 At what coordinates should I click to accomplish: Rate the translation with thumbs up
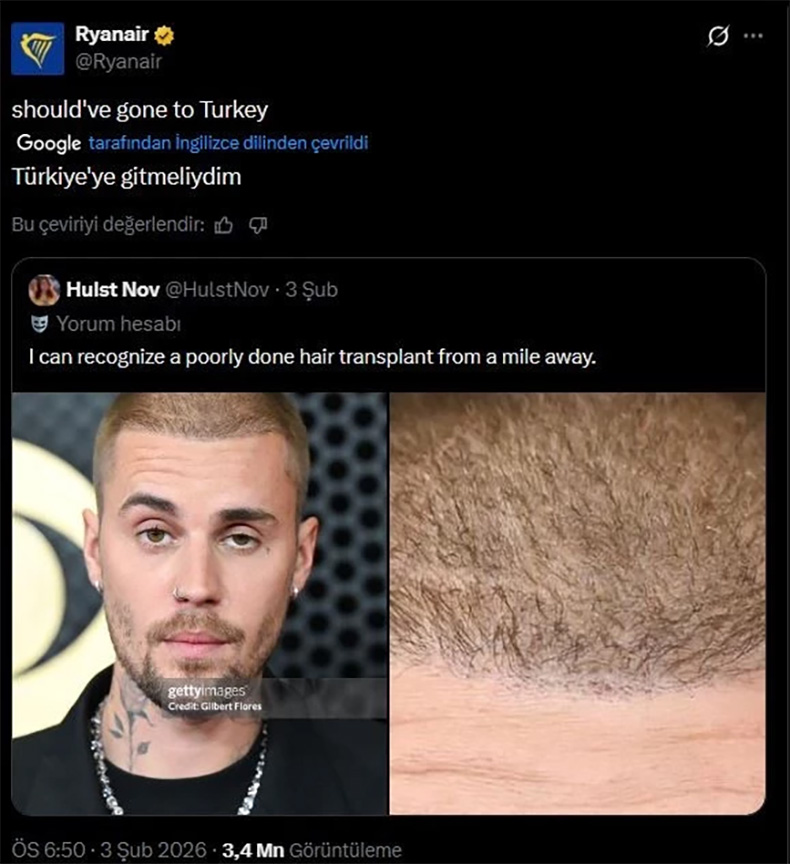click(224, 225)
